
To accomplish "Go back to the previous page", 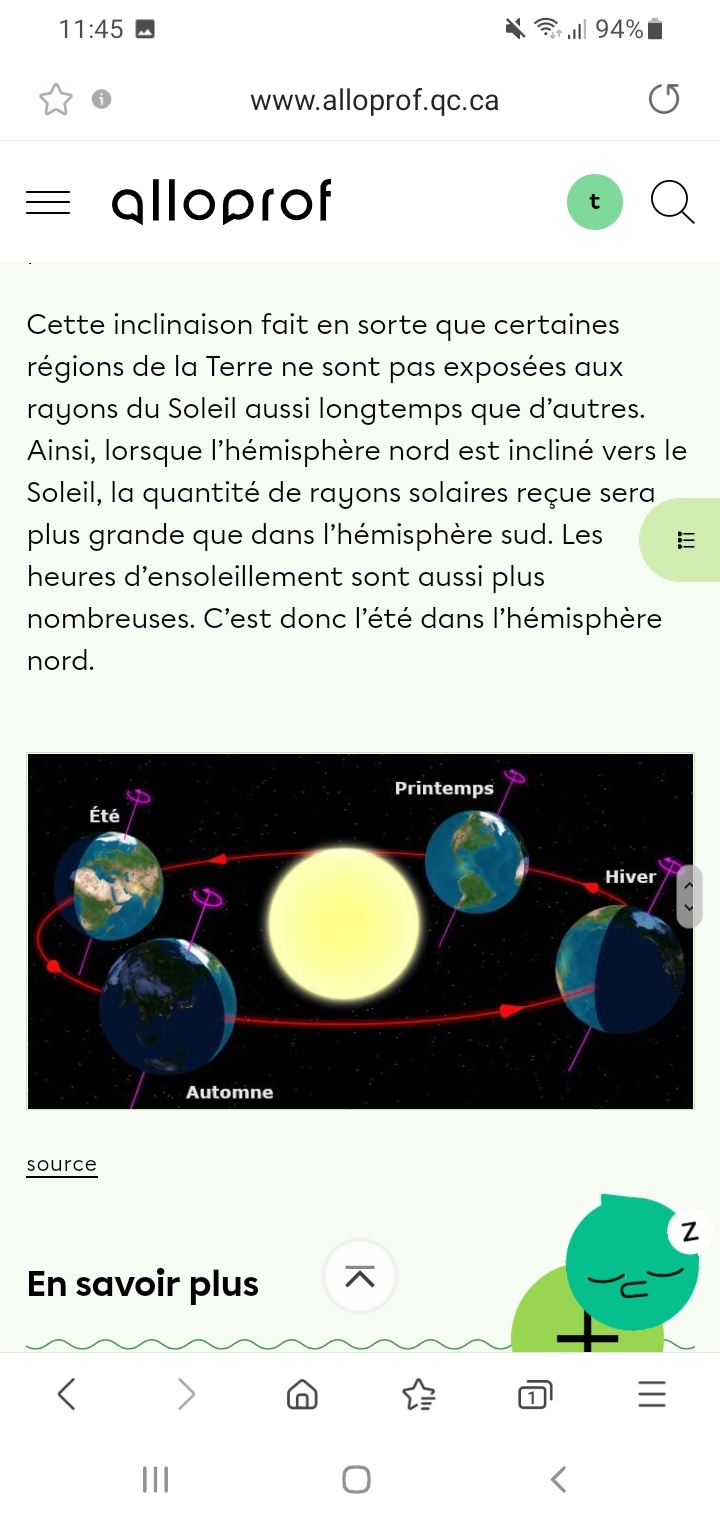I will click(x=66, y=1394).
